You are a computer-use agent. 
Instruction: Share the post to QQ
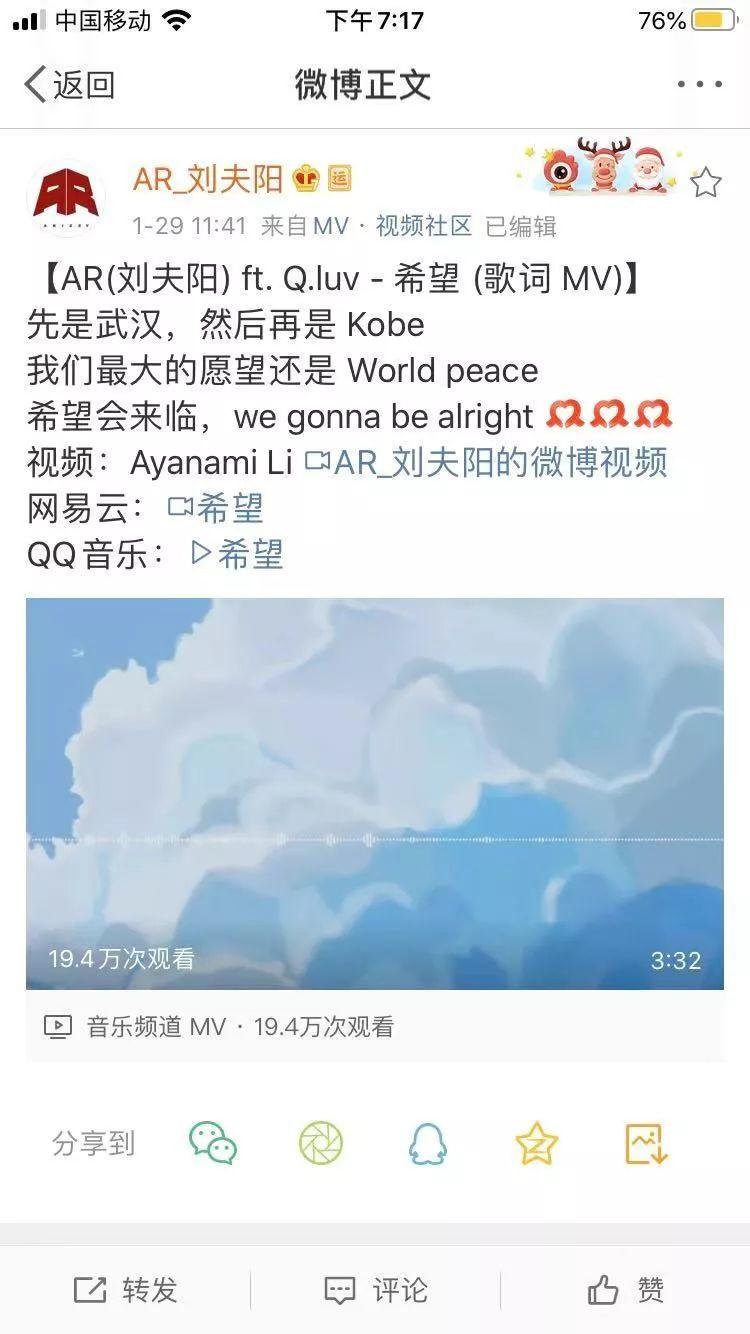tap(430, 1141)
